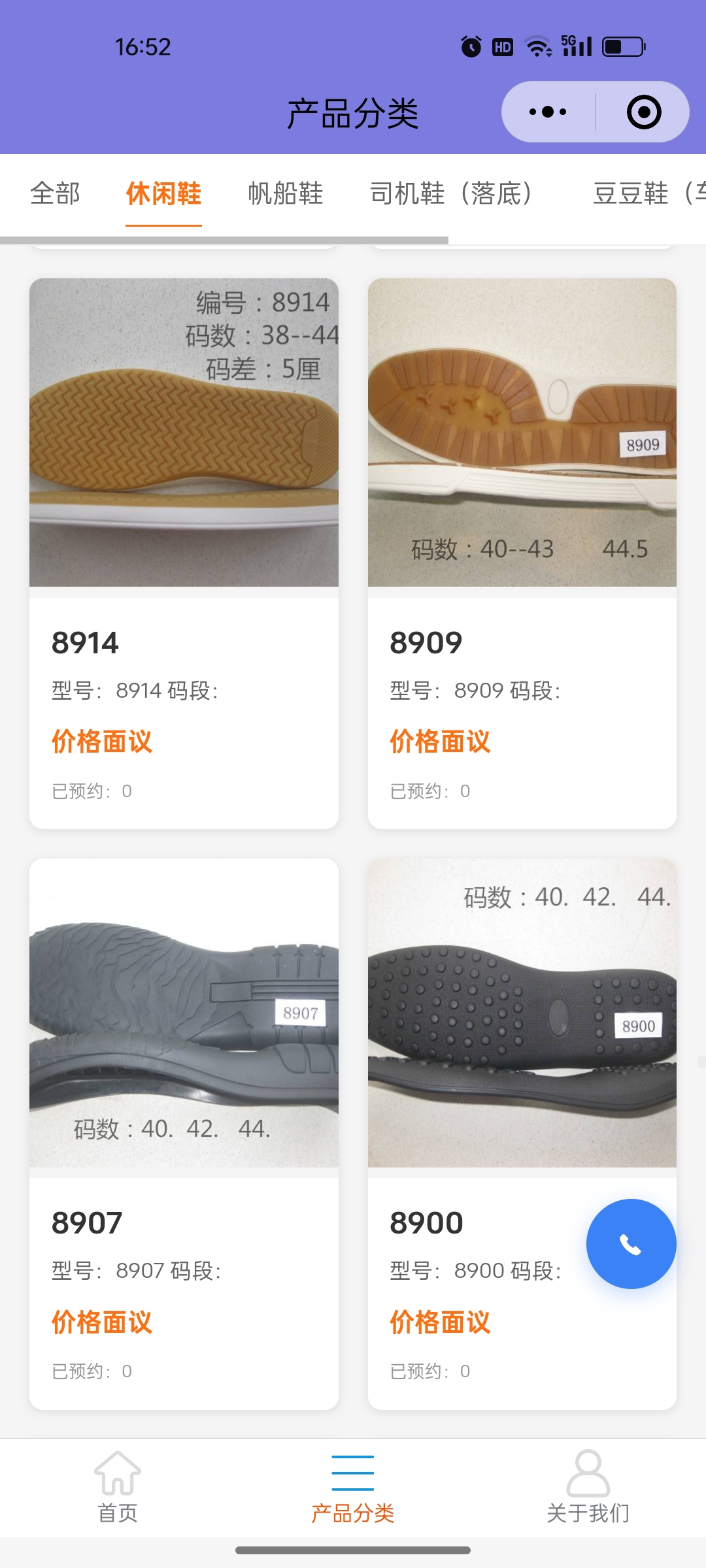Screen dimensions: 706x1568
Task: View details of product 8909
Action: pos(522,553)
